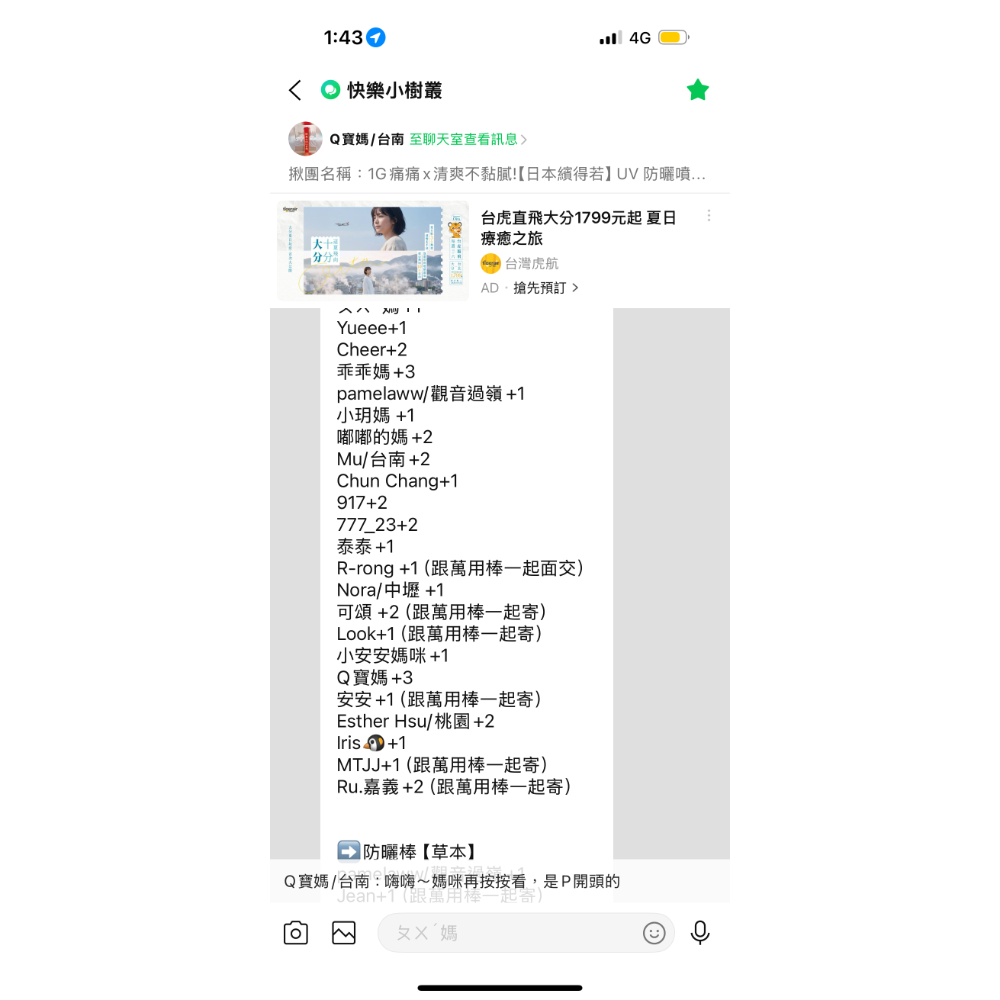The image size is (1000, 1000).
Task: Open the emoji sticker picker
Action: pos(654,933)
